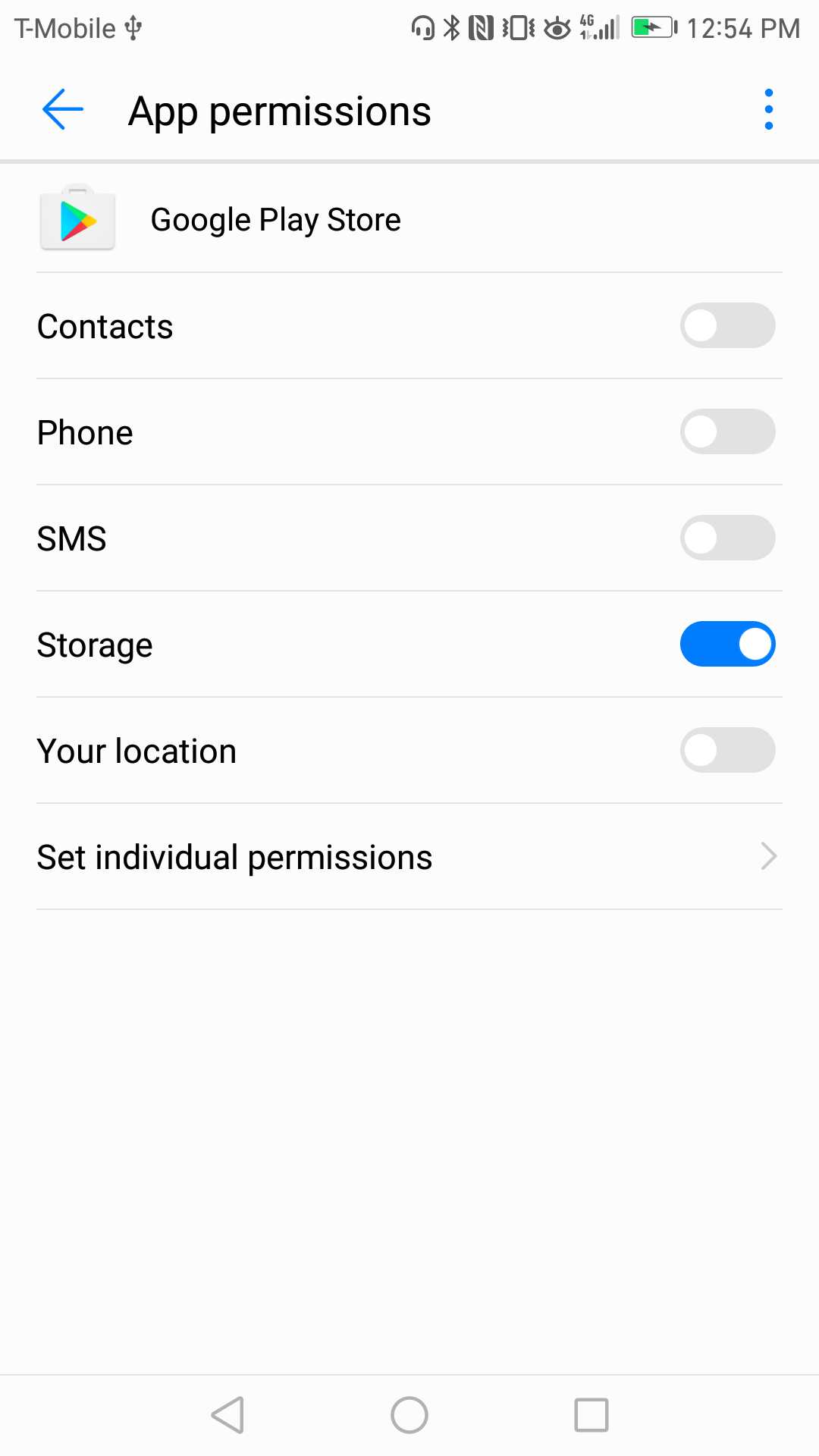Viewport: 819px width, 1456px height.
Task: Enable the Contacts permission
Action: tap(727, 325)
